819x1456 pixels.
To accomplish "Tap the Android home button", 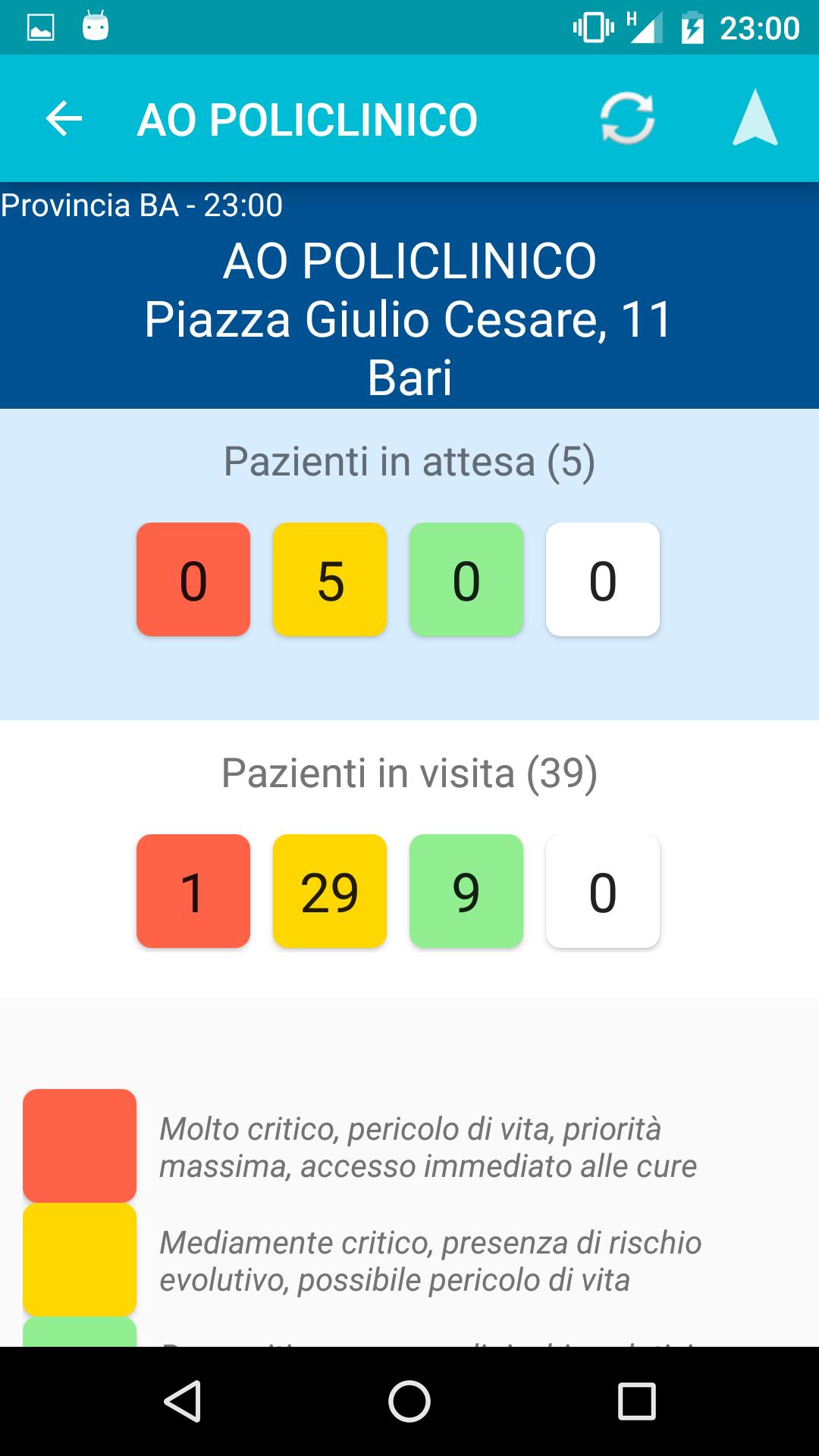I will (409, 1401).
